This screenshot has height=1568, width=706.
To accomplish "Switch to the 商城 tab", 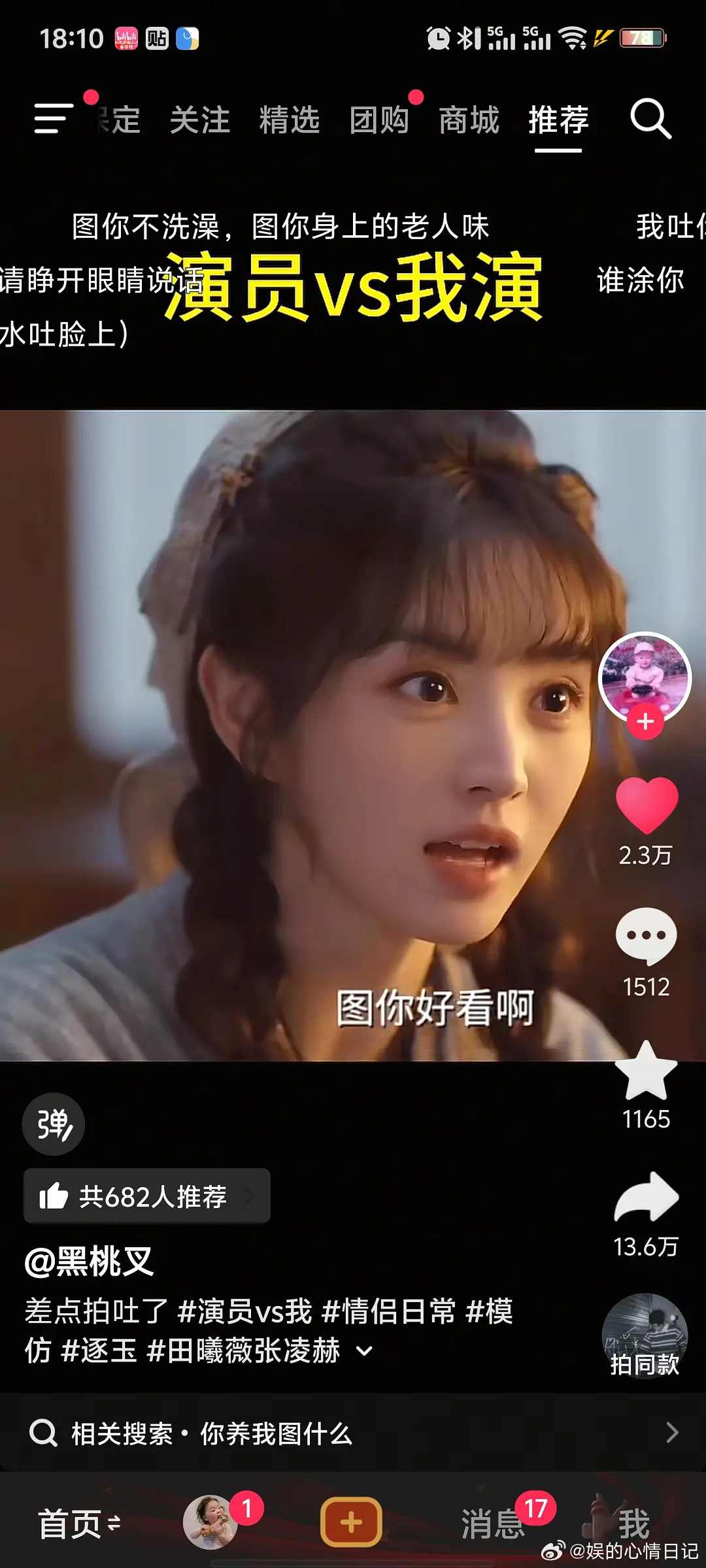I will [468, 121].
